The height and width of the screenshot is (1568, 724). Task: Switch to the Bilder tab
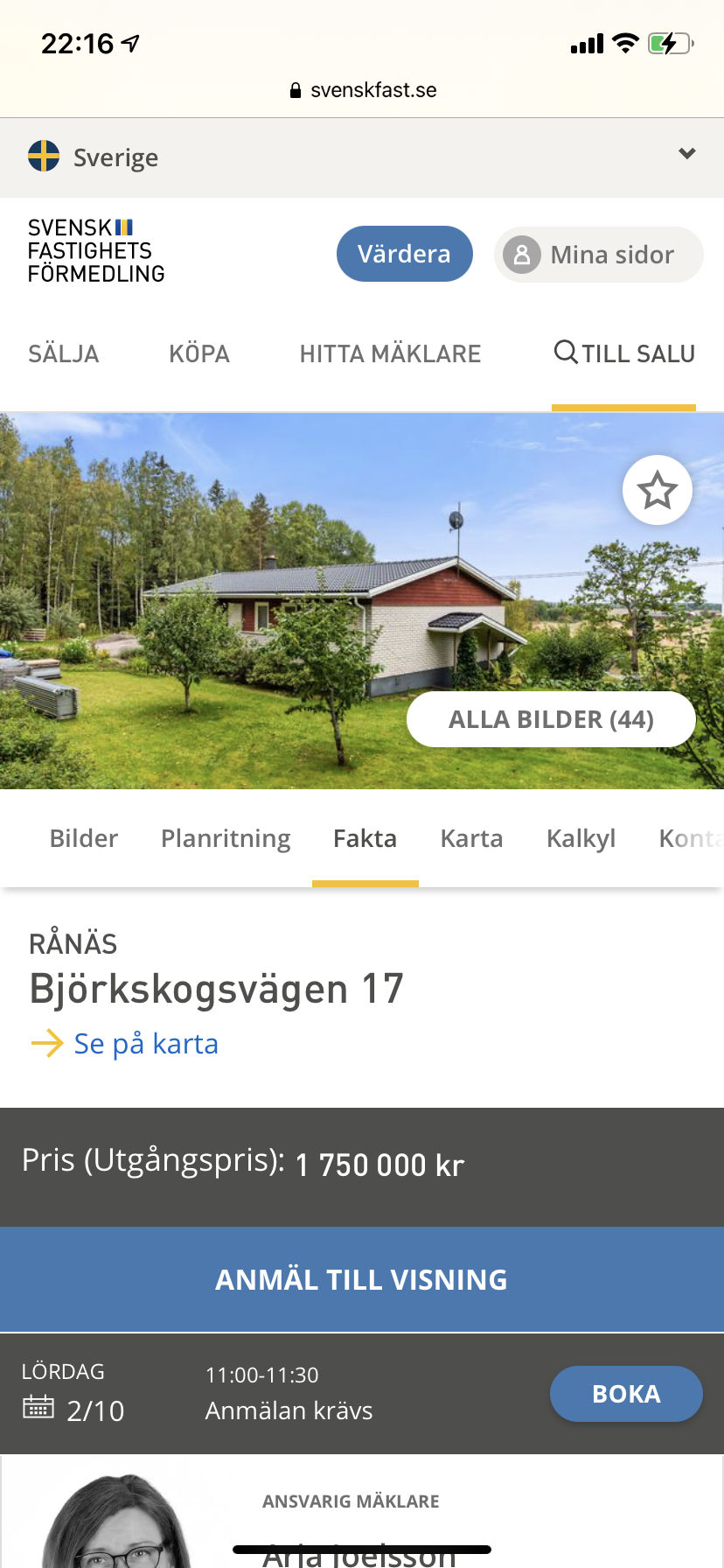84,838
